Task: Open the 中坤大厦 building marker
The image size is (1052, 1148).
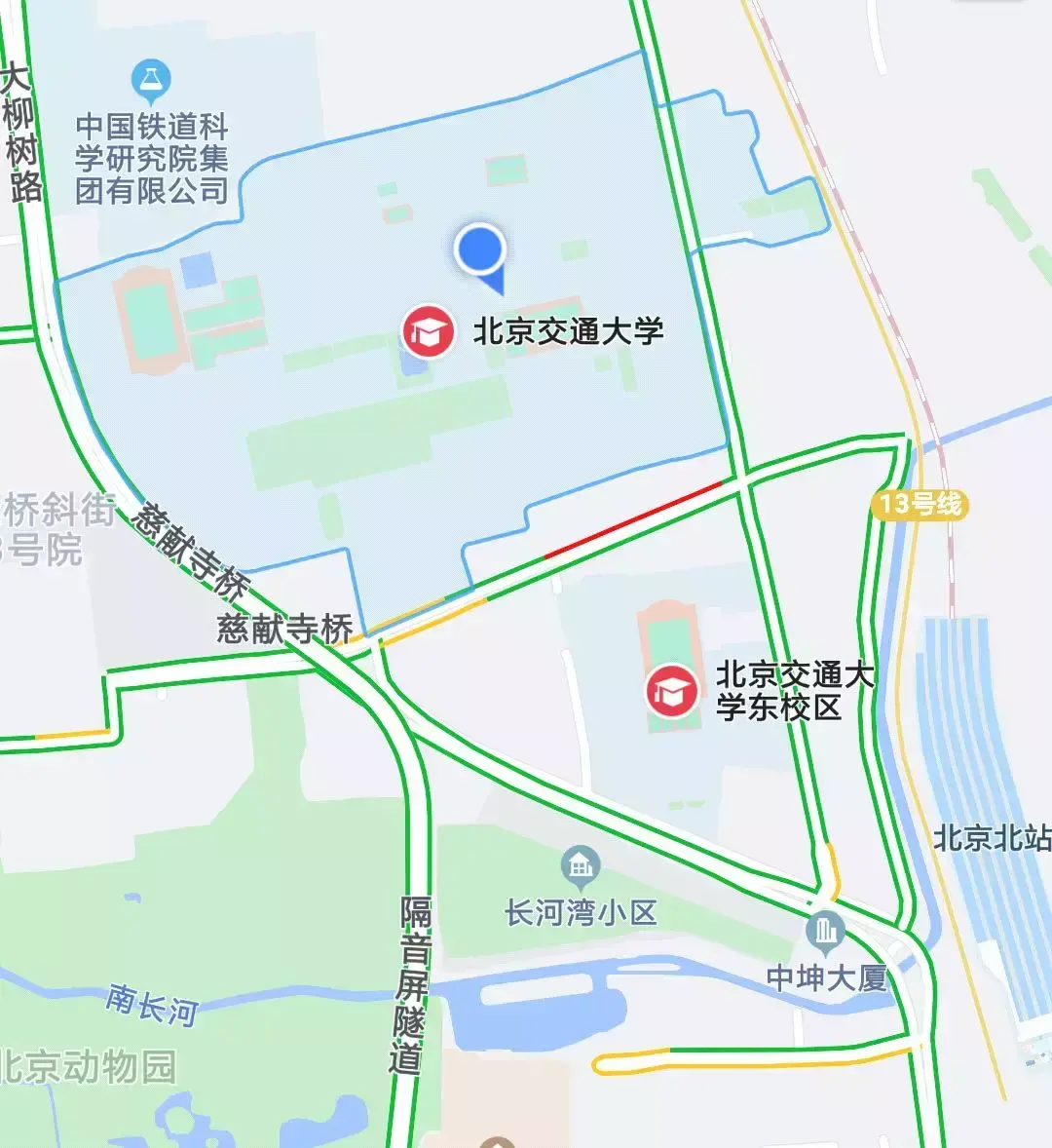Action: [826, 933]
